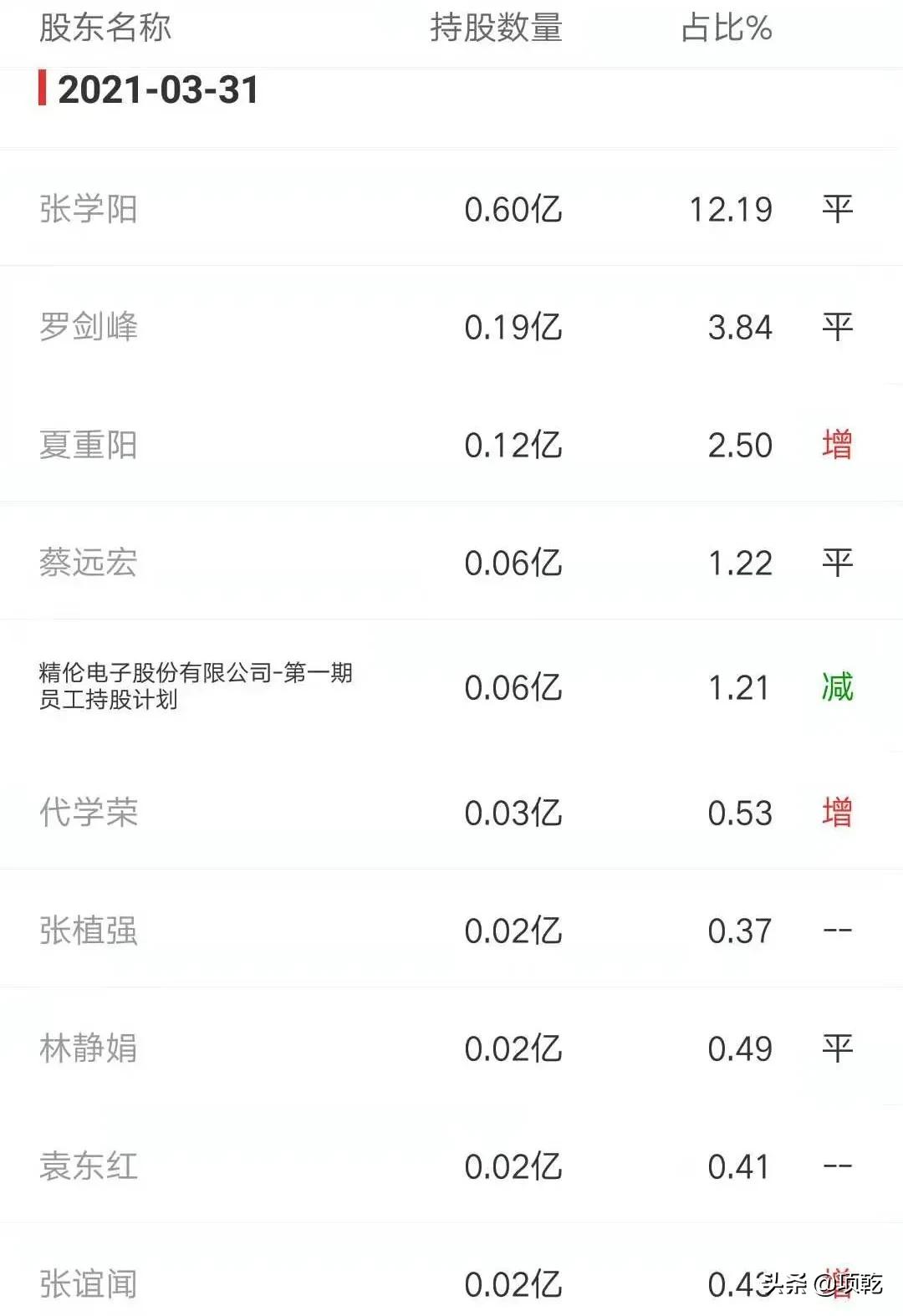Toggle the -- status marker on 张植强 row
This screenshot has height=1316, width=903.
(836, 930)
